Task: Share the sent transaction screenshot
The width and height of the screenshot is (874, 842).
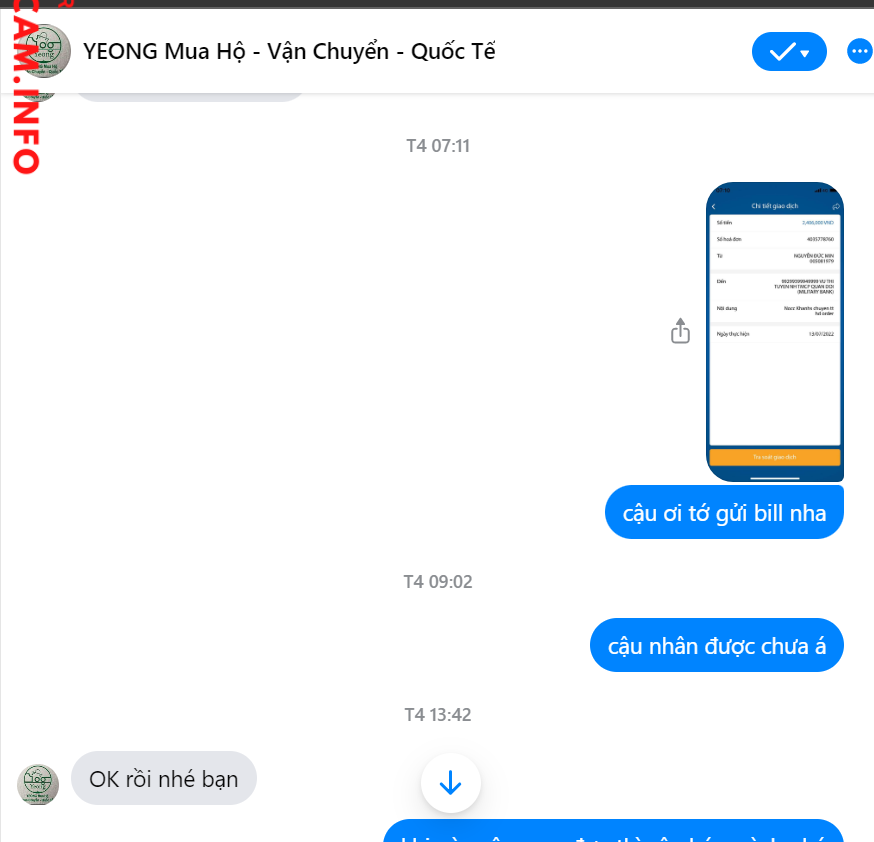Action: (680, 331)
